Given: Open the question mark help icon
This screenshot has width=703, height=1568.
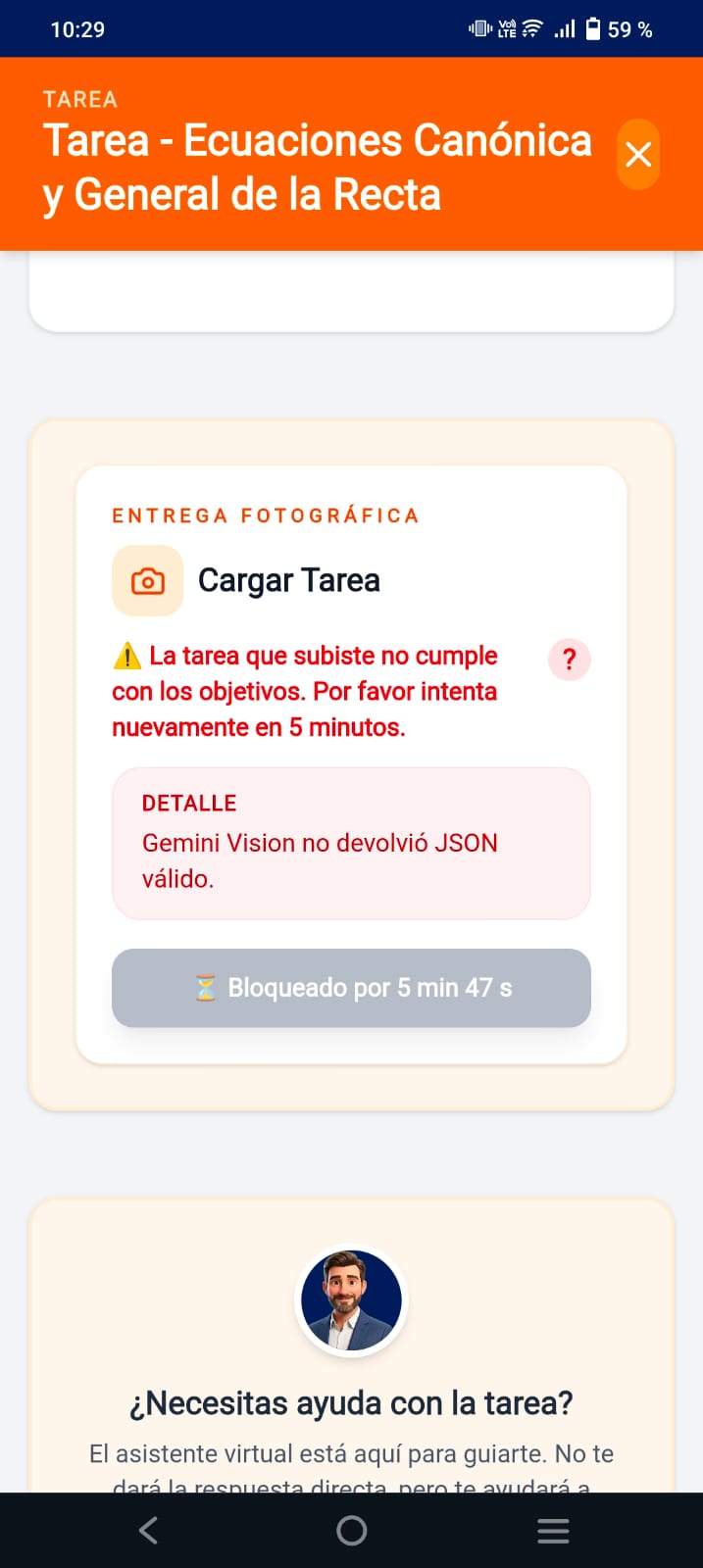Looking at the screenshot, I should coord(570,660).
